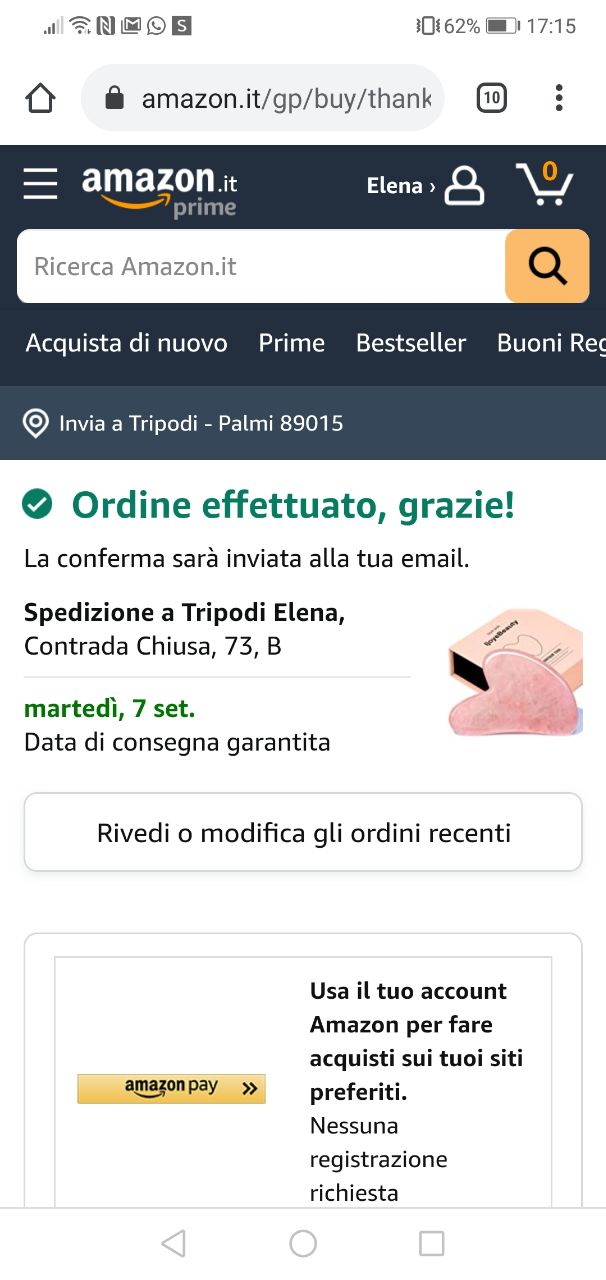Open the ordered pink gua sha product image

[514, 672]
